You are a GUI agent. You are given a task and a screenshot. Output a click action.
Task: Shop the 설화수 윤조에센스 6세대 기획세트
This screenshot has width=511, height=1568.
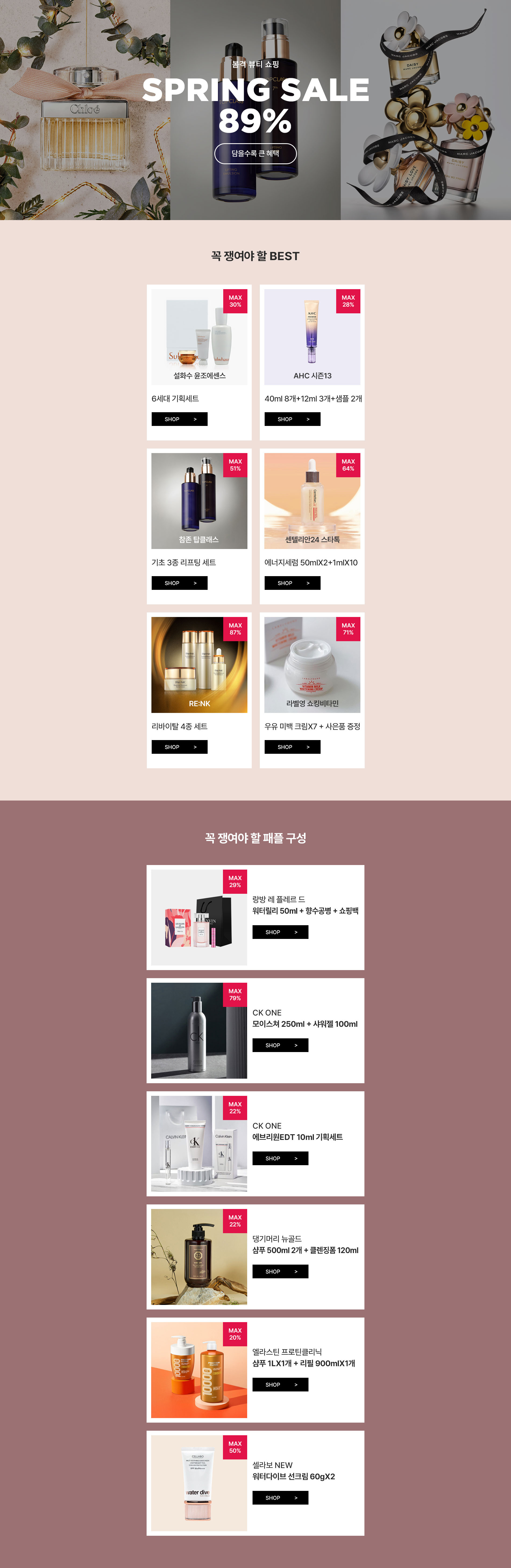click(x=179, y=419)
